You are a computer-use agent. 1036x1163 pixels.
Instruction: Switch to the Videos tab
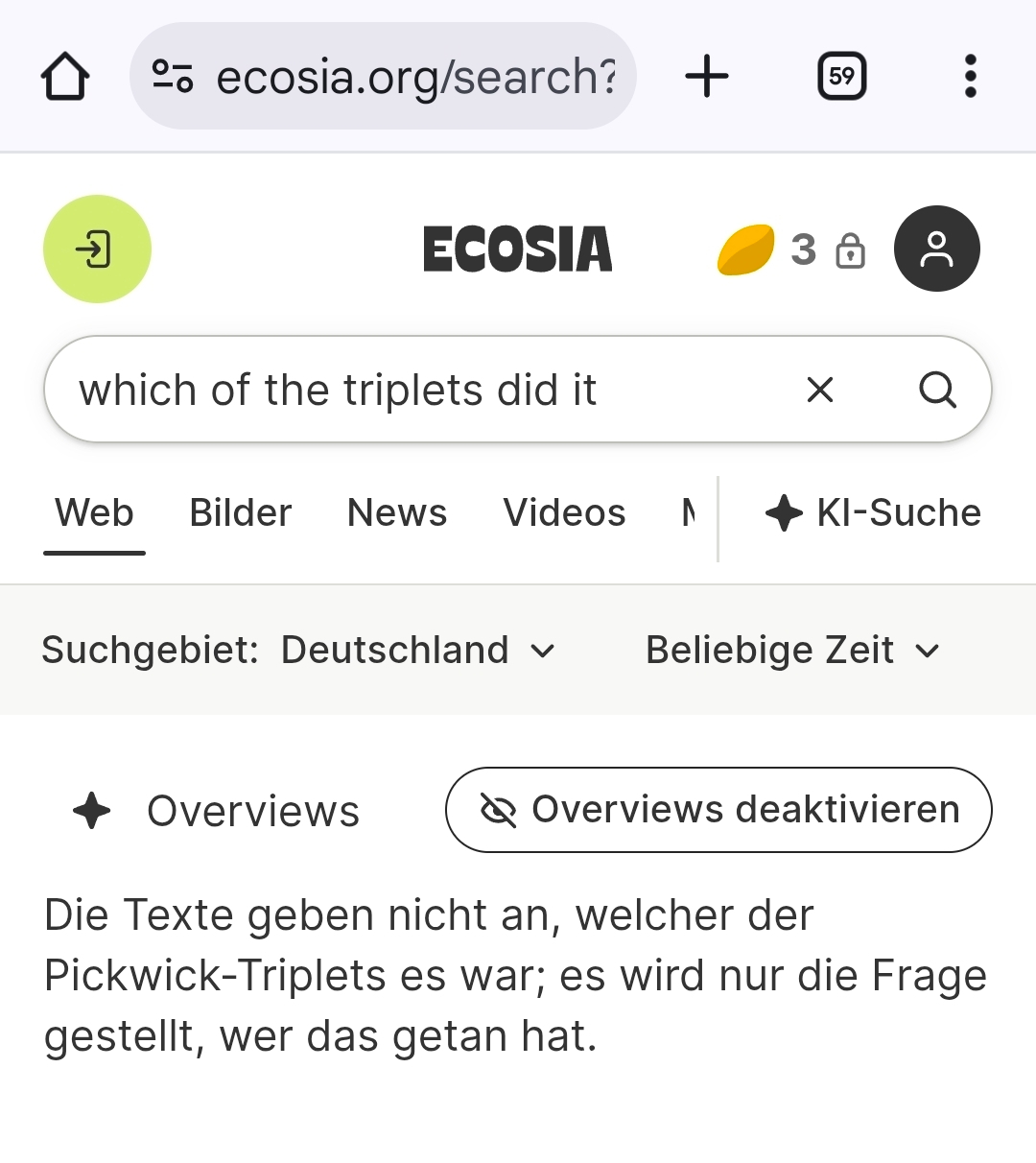pos(564,512)
